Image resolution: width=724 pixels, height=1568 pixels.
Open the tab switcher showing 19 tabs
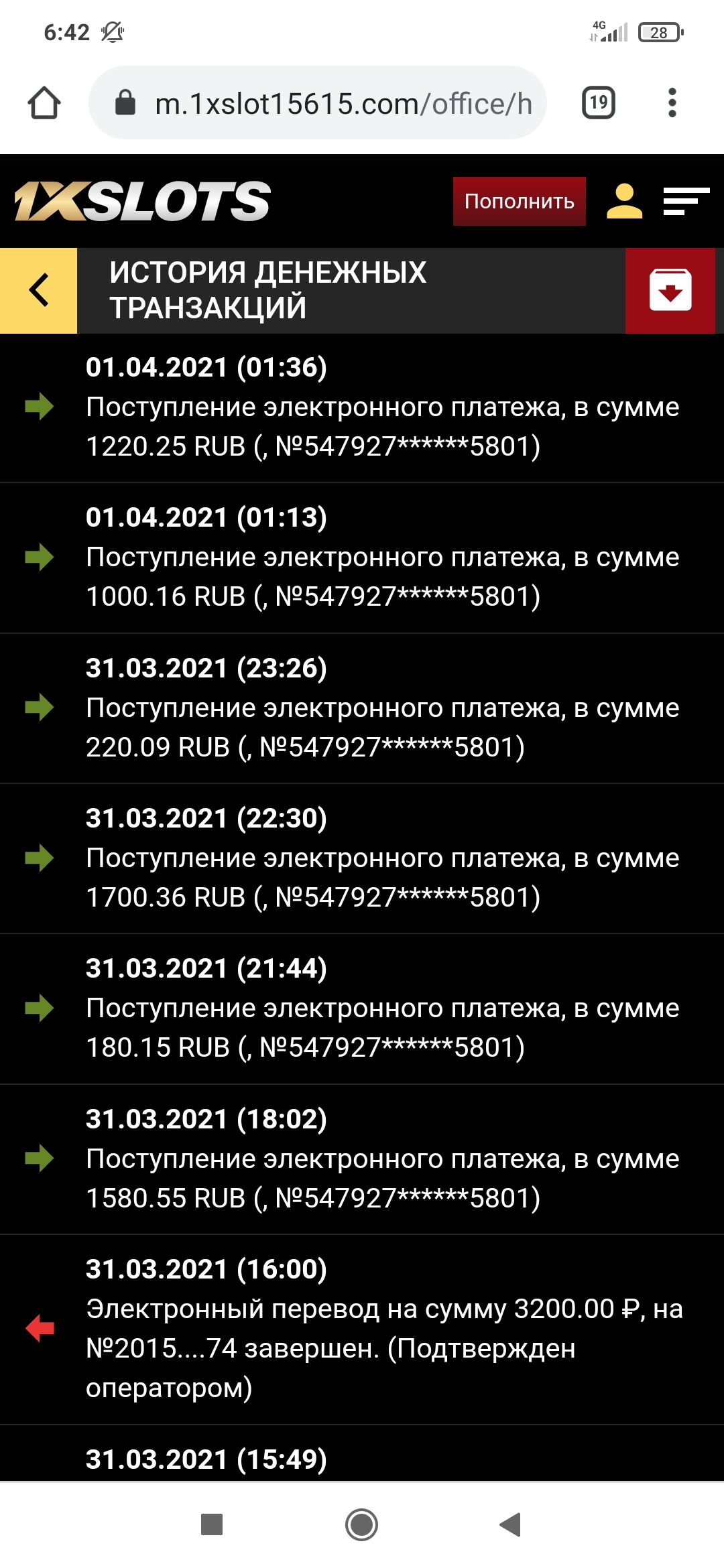[598, 103]
